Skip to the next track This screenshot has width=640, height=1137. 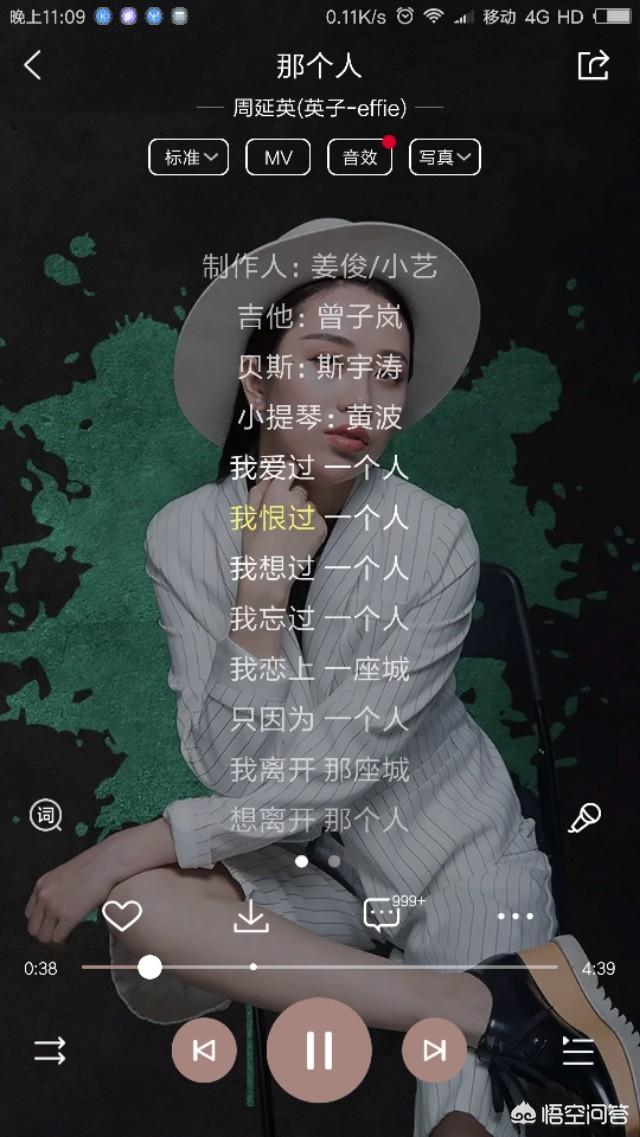[434, 1050]
